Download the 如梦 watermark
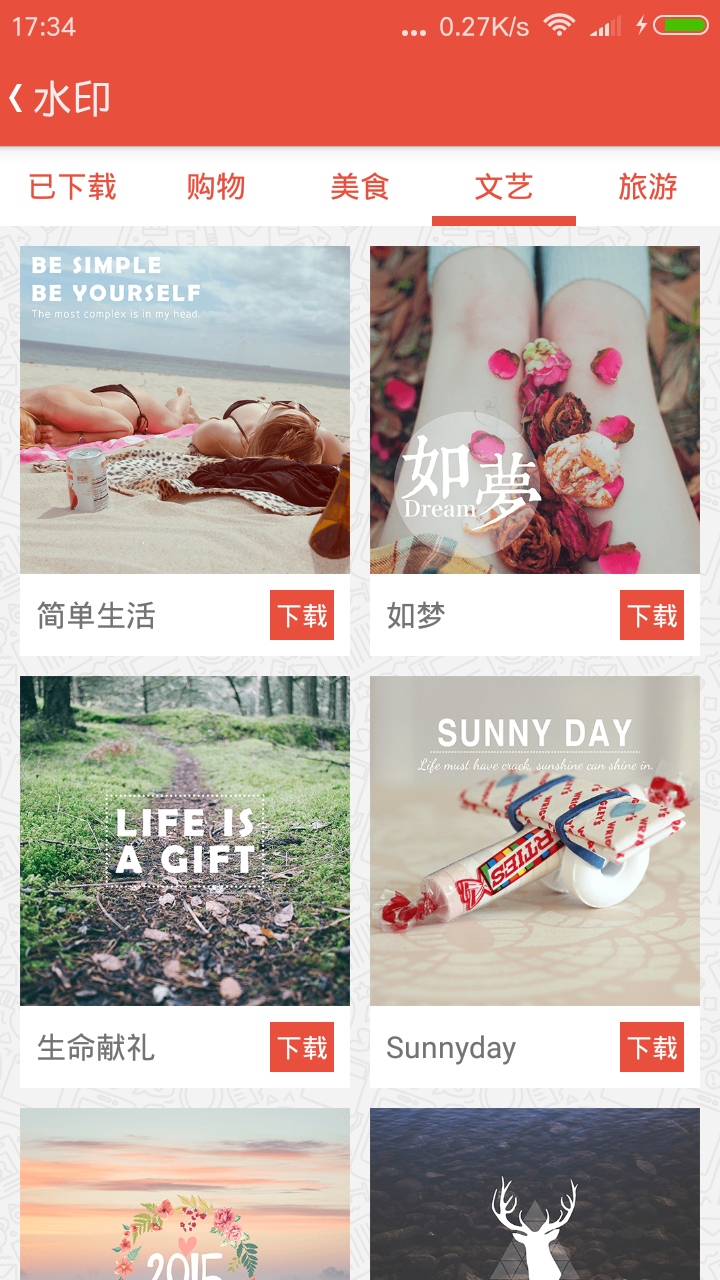 (651, 616)
